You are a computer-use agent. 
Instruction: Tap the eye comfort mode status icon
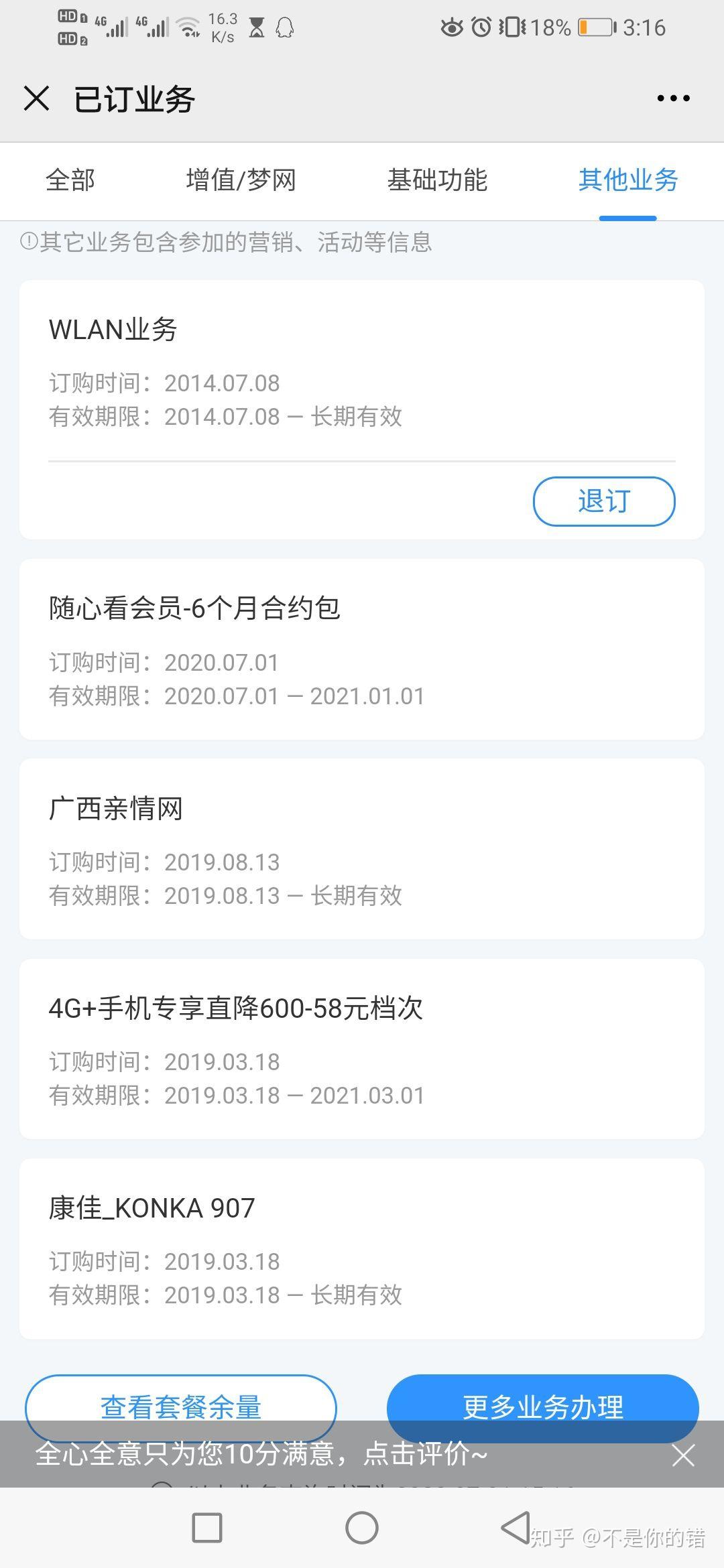tap(450, 27)
